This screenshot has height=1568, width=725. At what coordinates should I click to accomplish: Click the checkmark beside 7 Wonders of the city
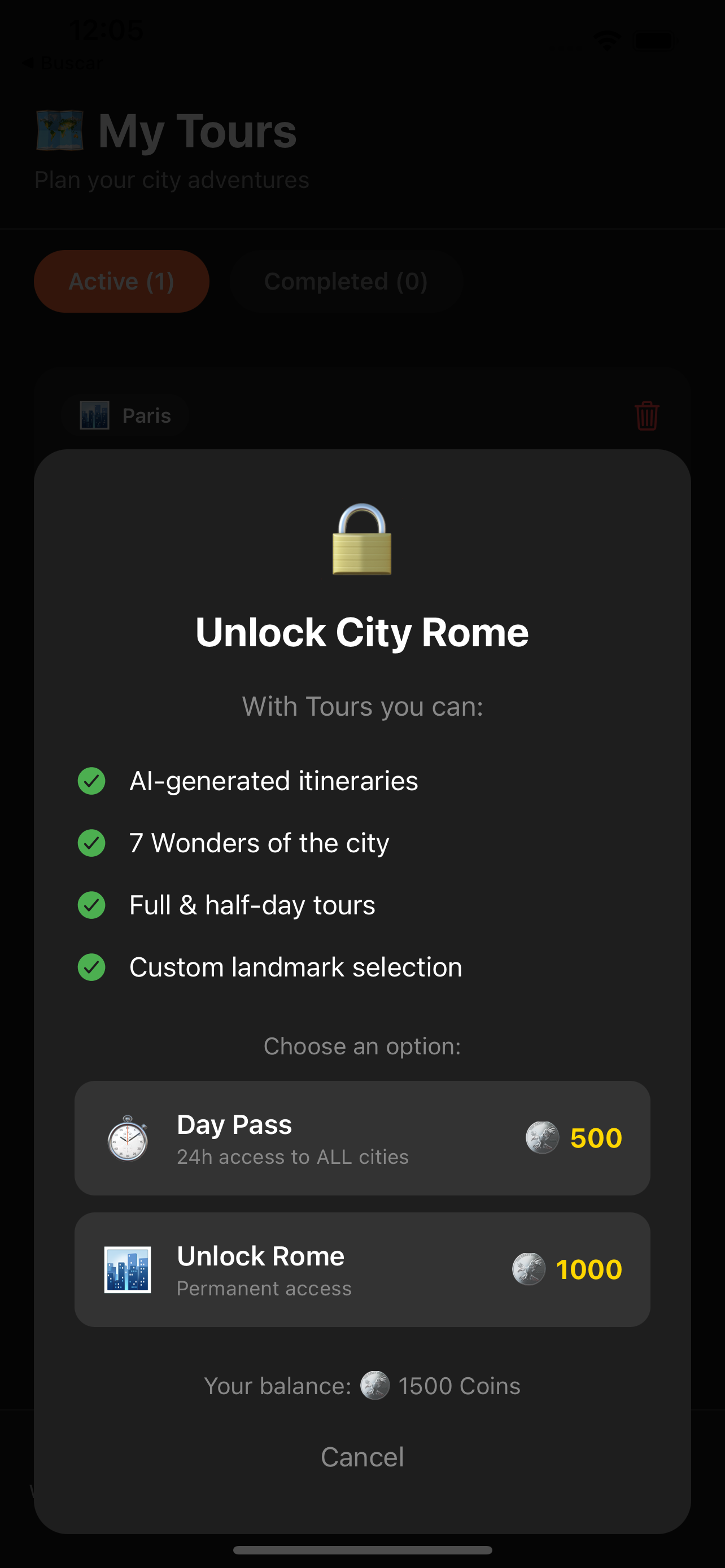[x=91, y=843]
